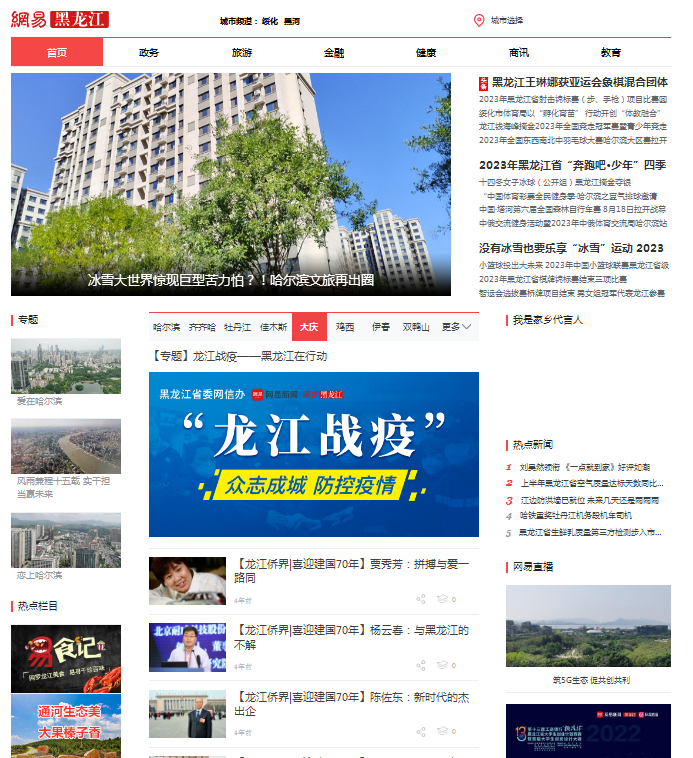The height and width of the screenshot is (758, 693).
Task: Switch to the 政务 tab
Action: click(148, 52)
